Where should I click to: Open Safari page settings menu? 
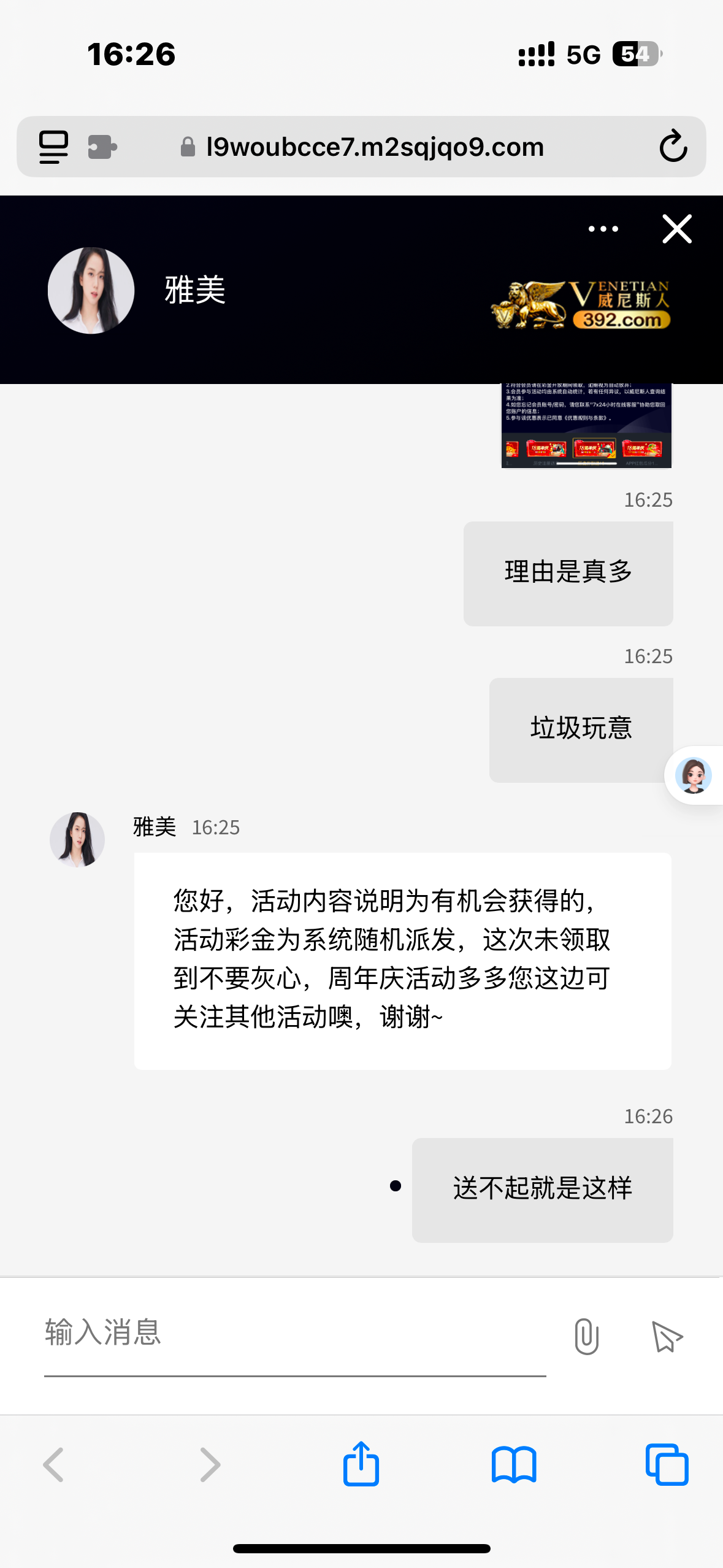pos(54,147)
